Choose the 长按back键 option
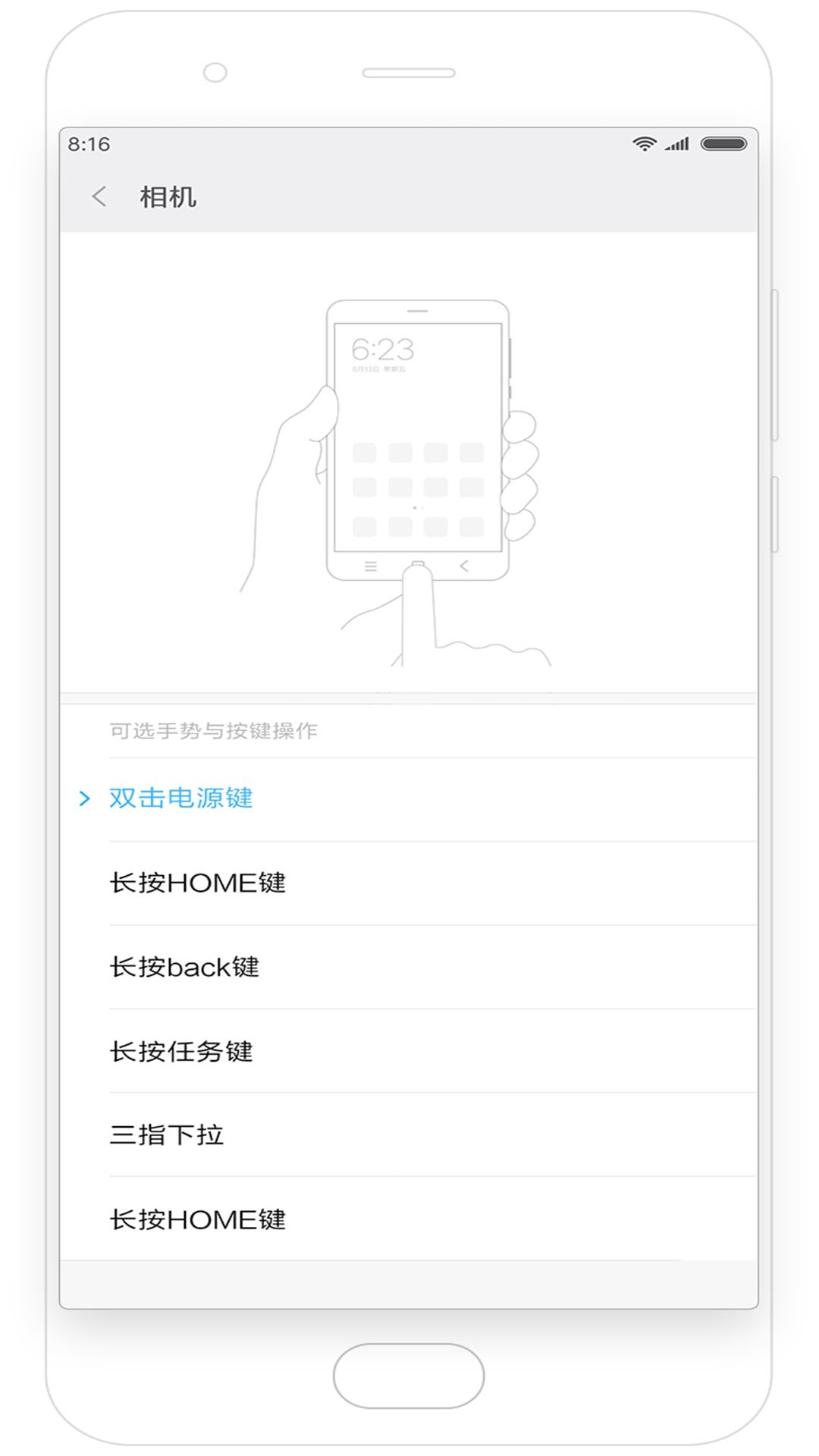The height and width of the screenshot is (1456, 819). (x=409, y=968)
